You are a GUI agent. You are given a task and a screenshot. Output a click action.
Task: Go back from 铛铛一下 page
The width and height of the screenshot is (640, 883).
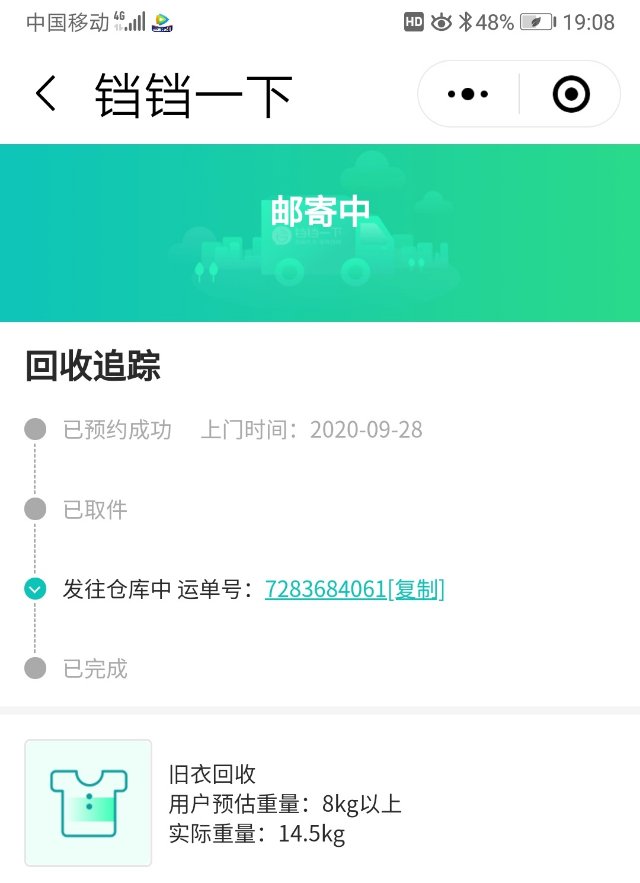point(45,95)
